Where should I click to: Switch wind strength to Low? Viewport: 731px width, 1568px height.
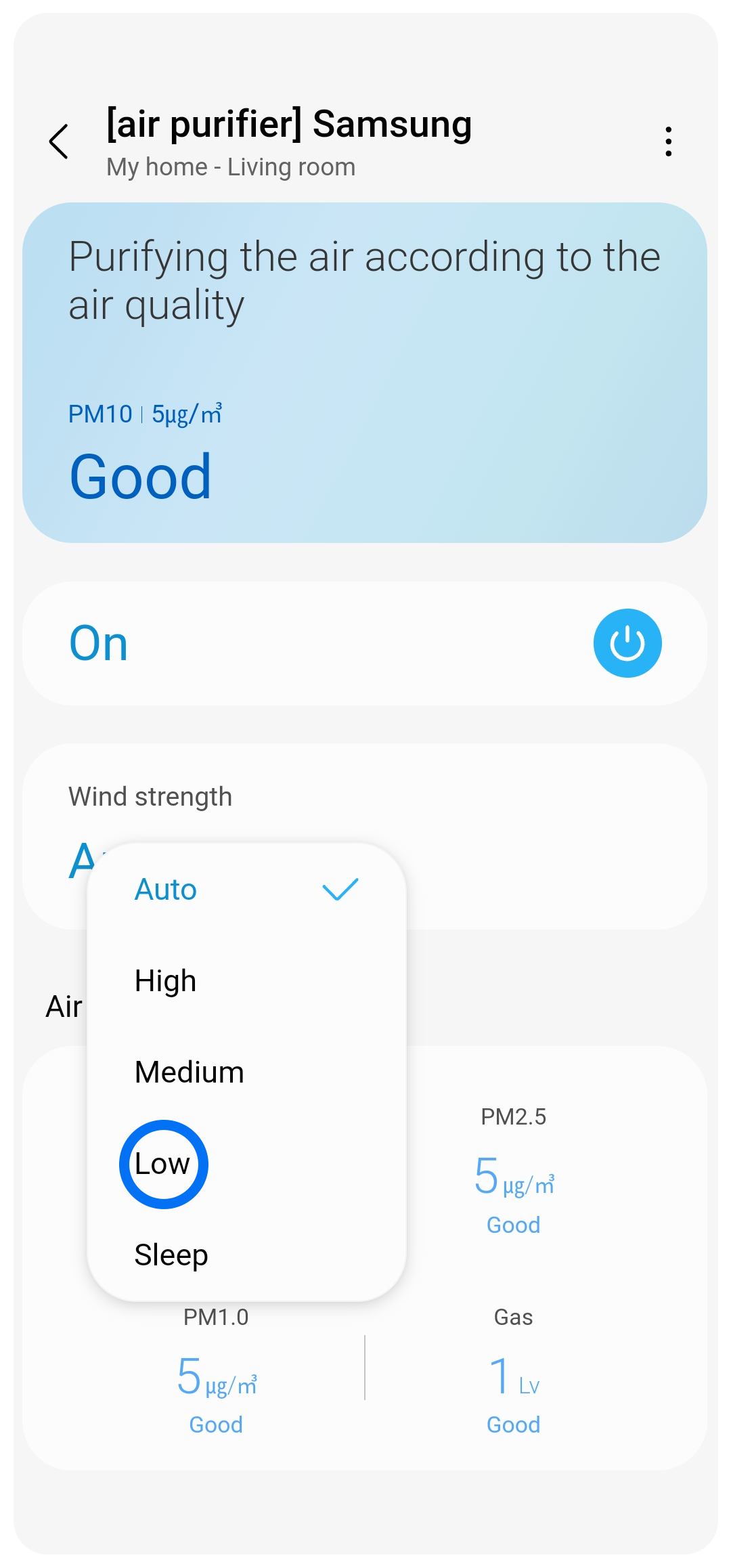pos(164,1164)
